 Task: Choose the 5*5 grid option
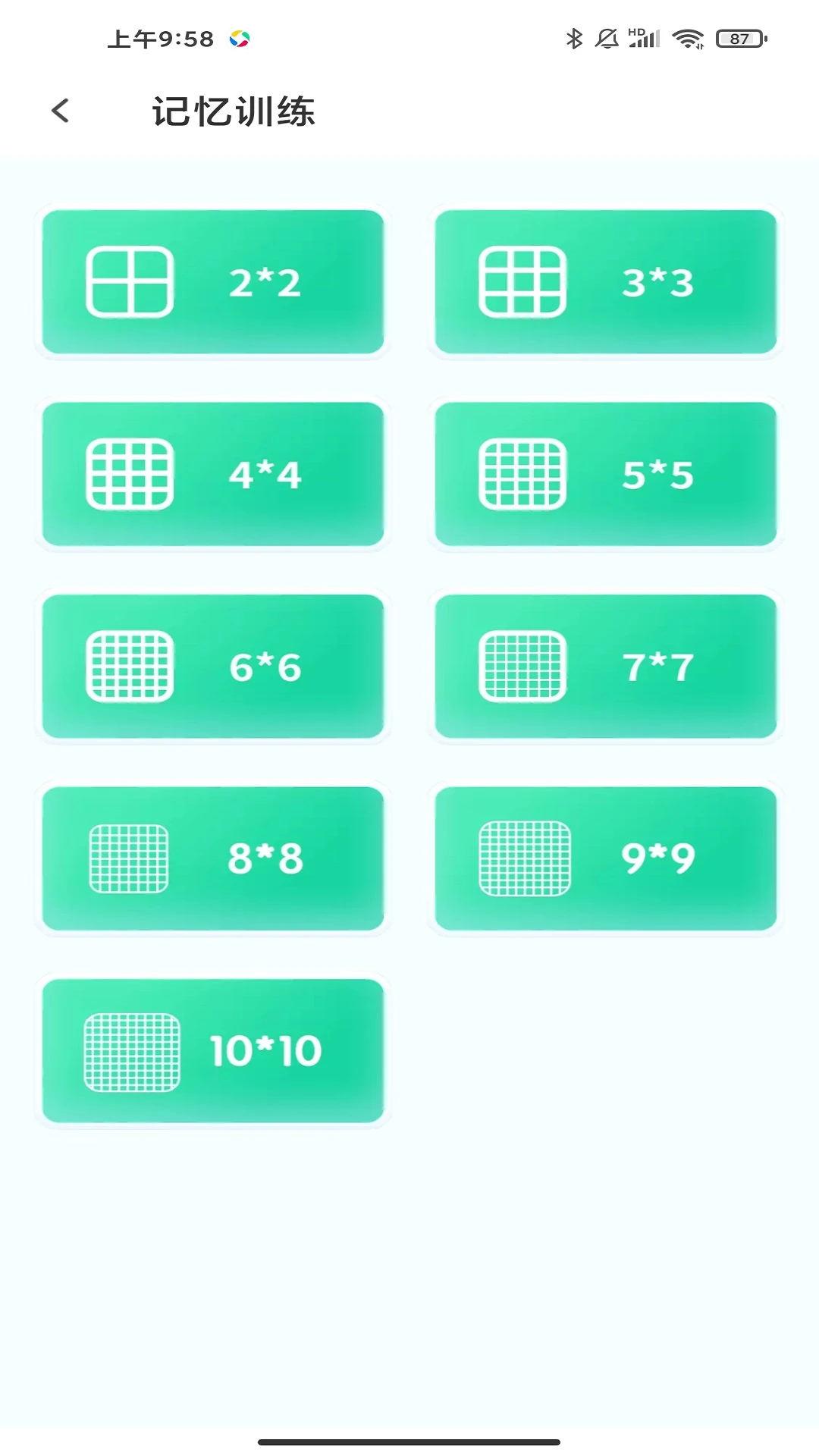point(606,474)
